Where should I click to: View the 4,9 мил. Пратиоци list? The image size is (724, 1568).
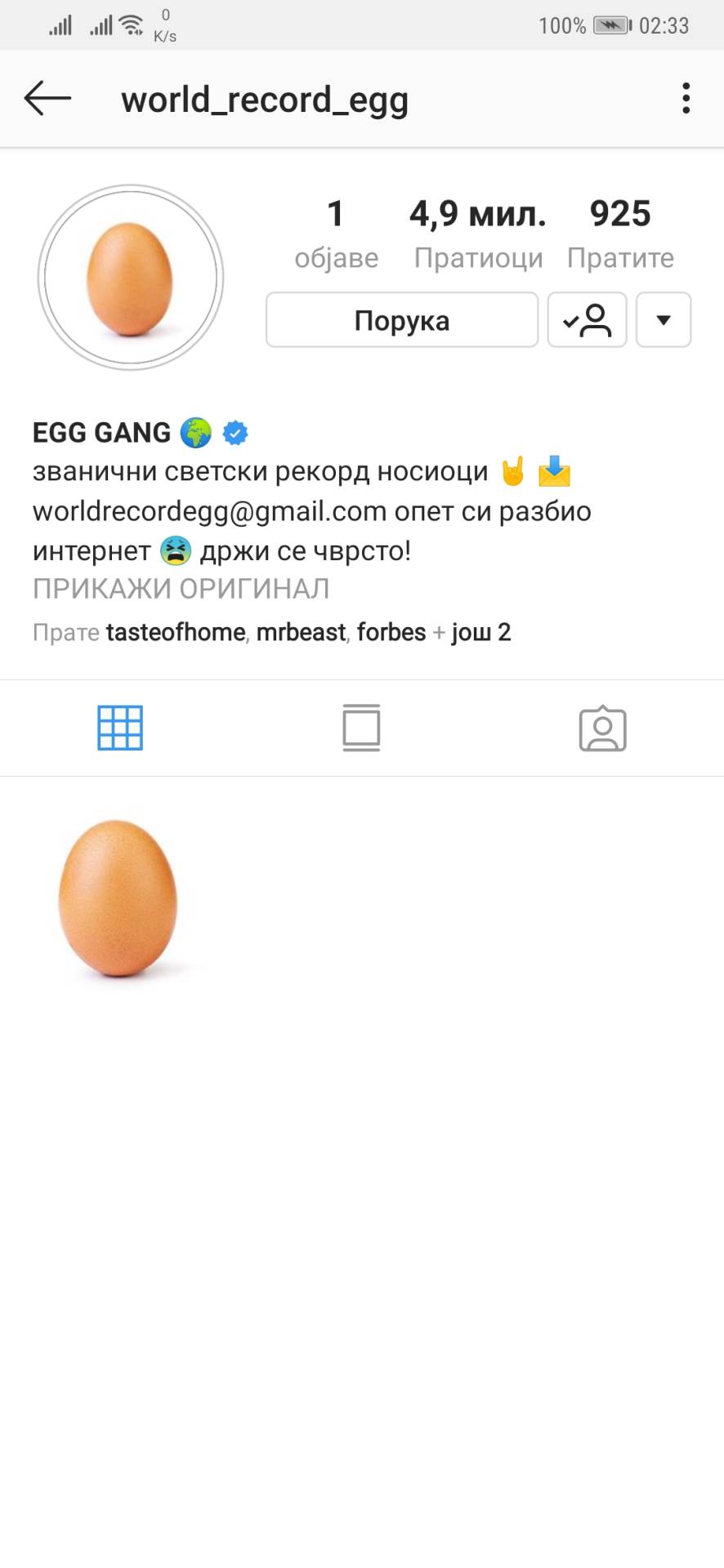(478, 234)
